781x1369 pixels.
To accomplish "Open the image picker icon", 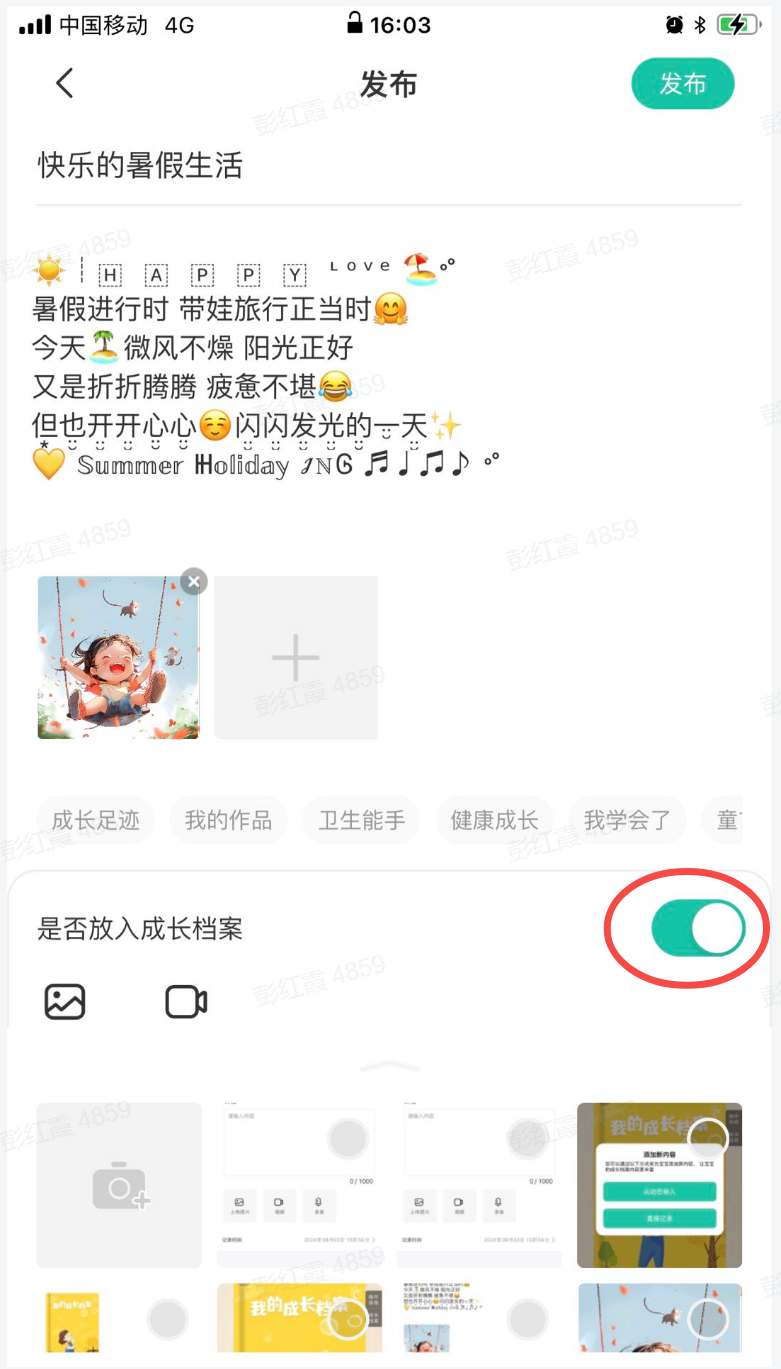I will [x=65, y=1001].
